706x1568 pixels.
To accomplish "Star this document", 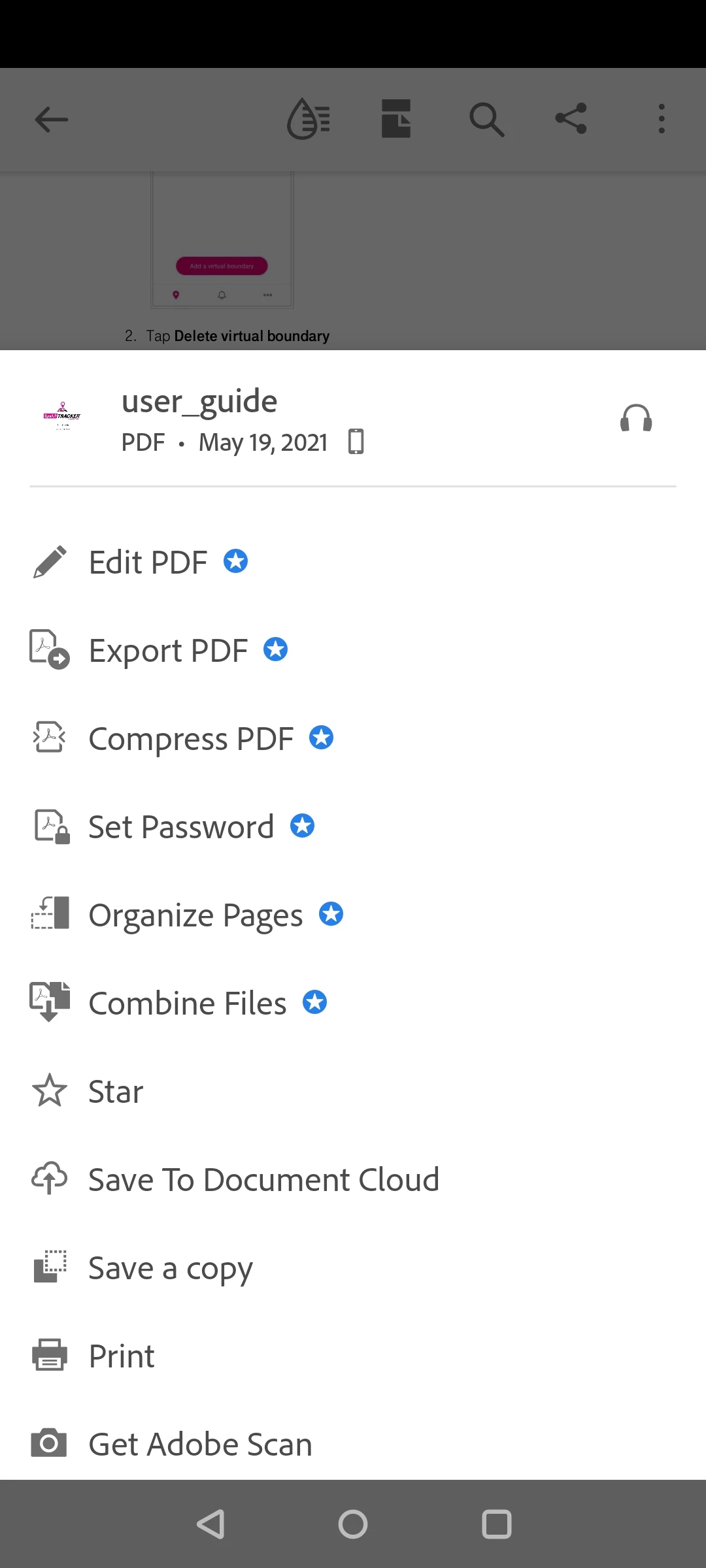I will click(116, 1092).
